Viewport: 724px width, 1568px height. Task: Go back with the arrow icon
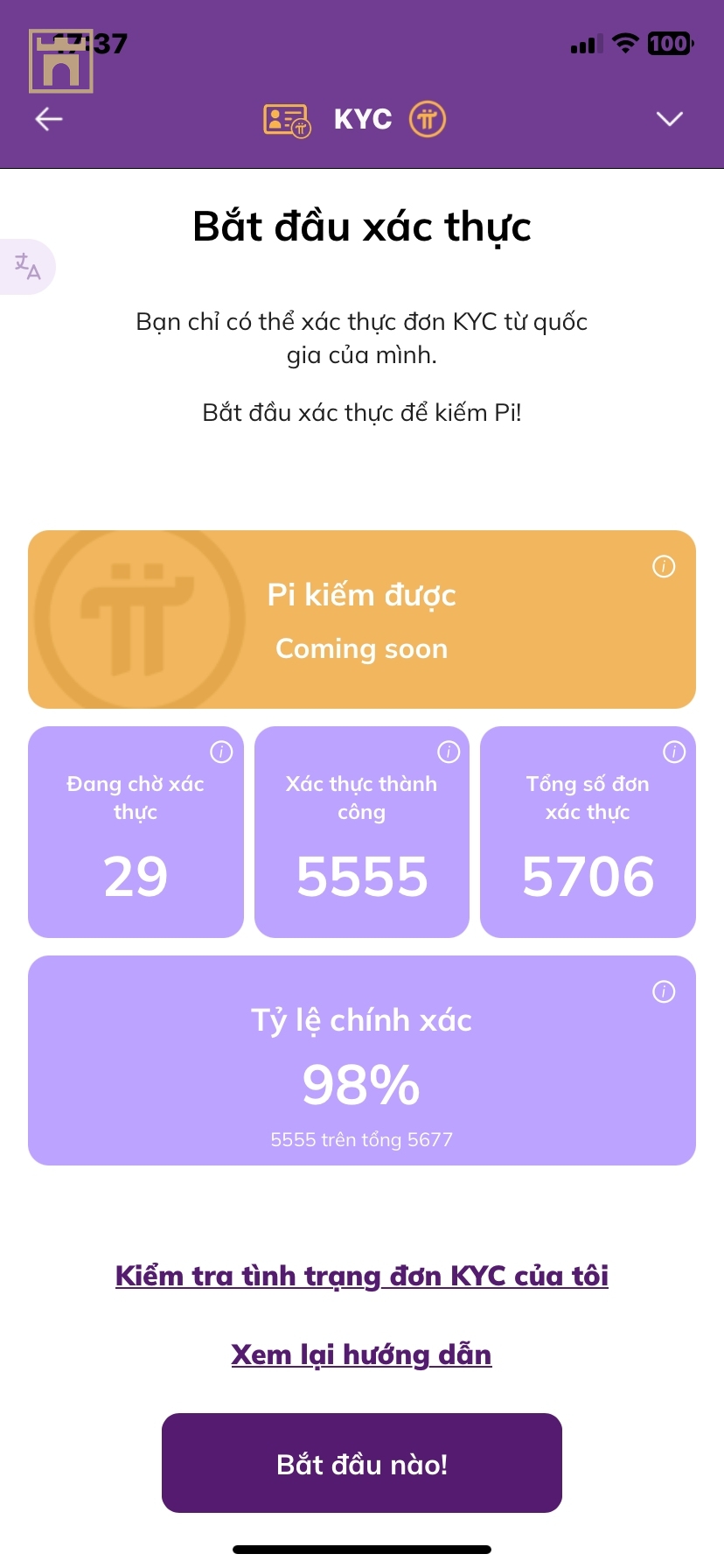tap(49, 119)
